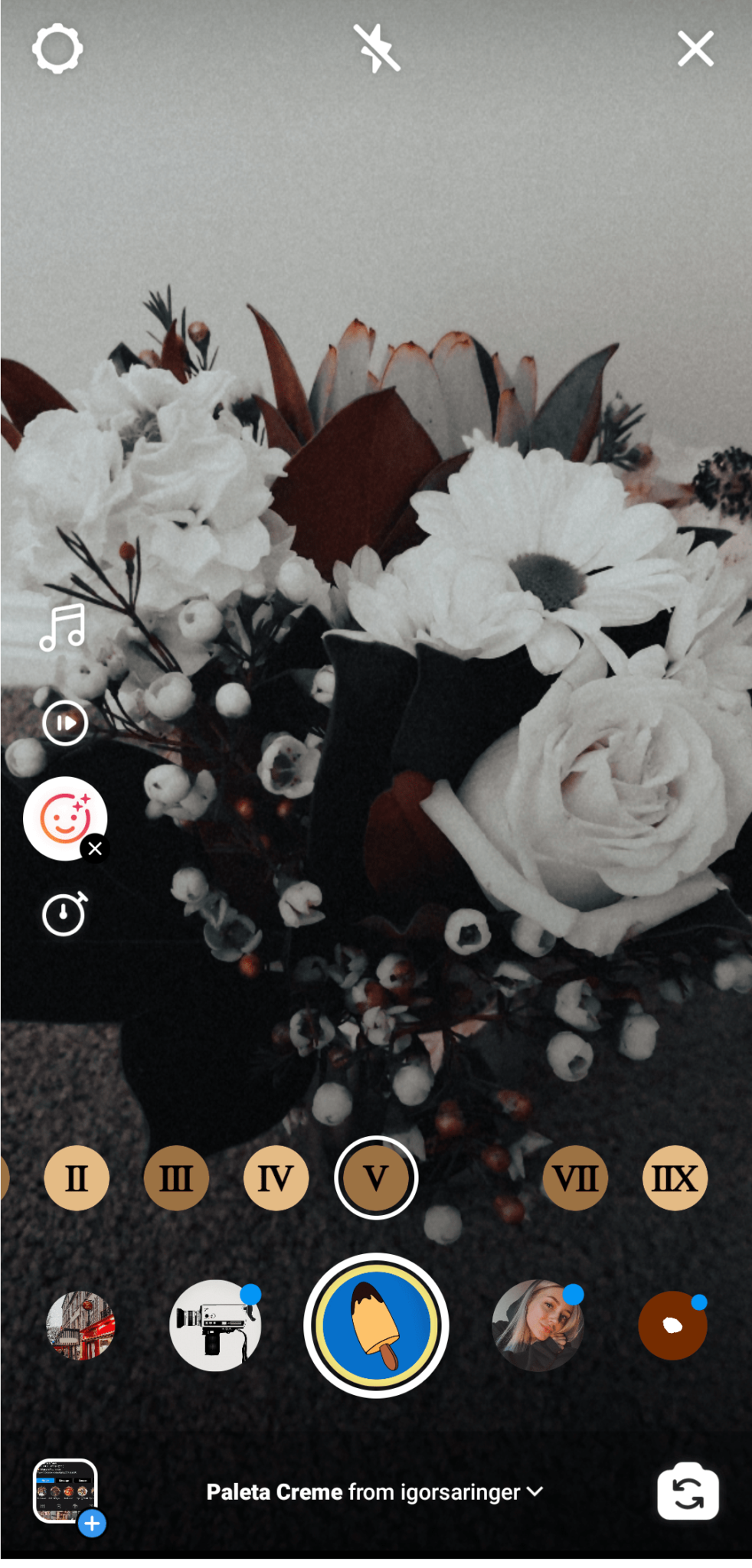This screenshot has width=752, height=1568.
Task: Remove the active face effect
Action: 95,848
